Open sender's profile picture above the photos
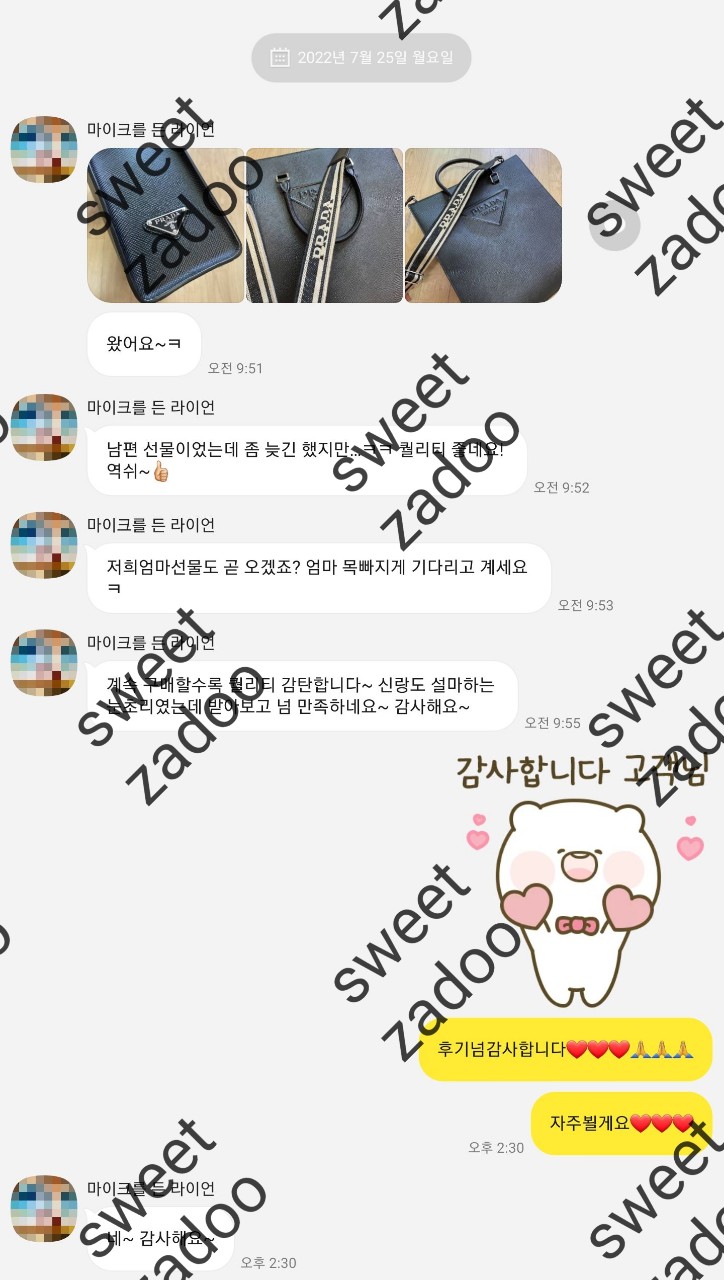The width and height of the screenshot is (724, 1280). click(44, 149)
